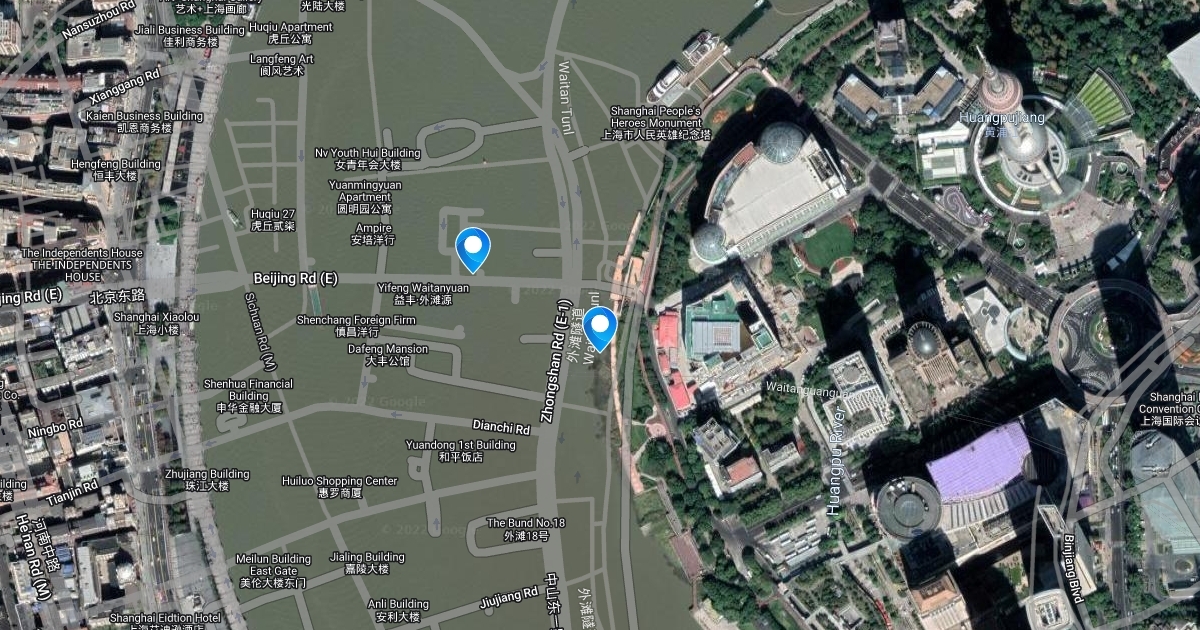Select Huiluo Shopping Center on the map
Screen dimensions: 1200x630
coord(339,487)
